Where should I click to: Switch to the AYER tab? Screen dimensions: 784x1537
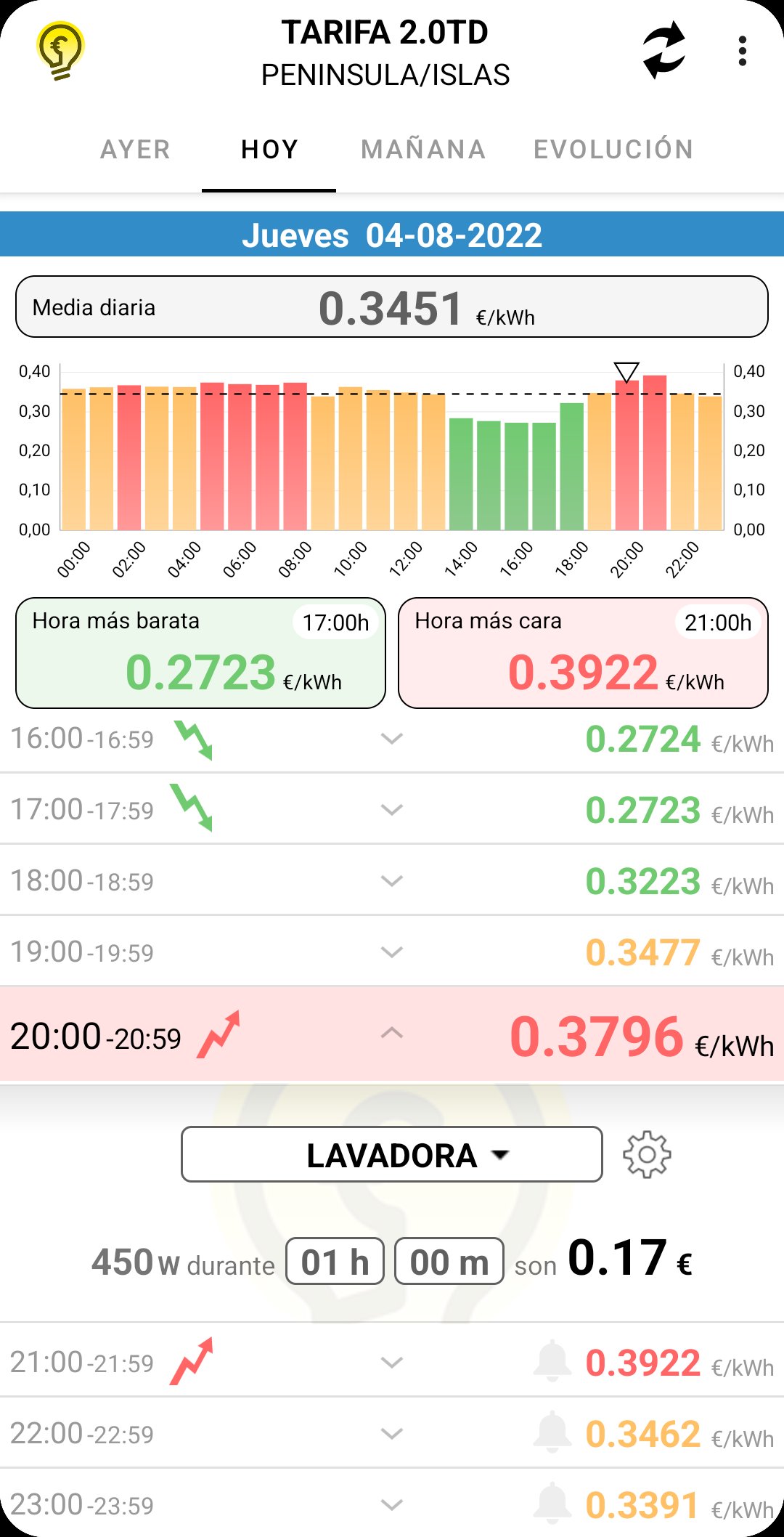coord(135,150)
